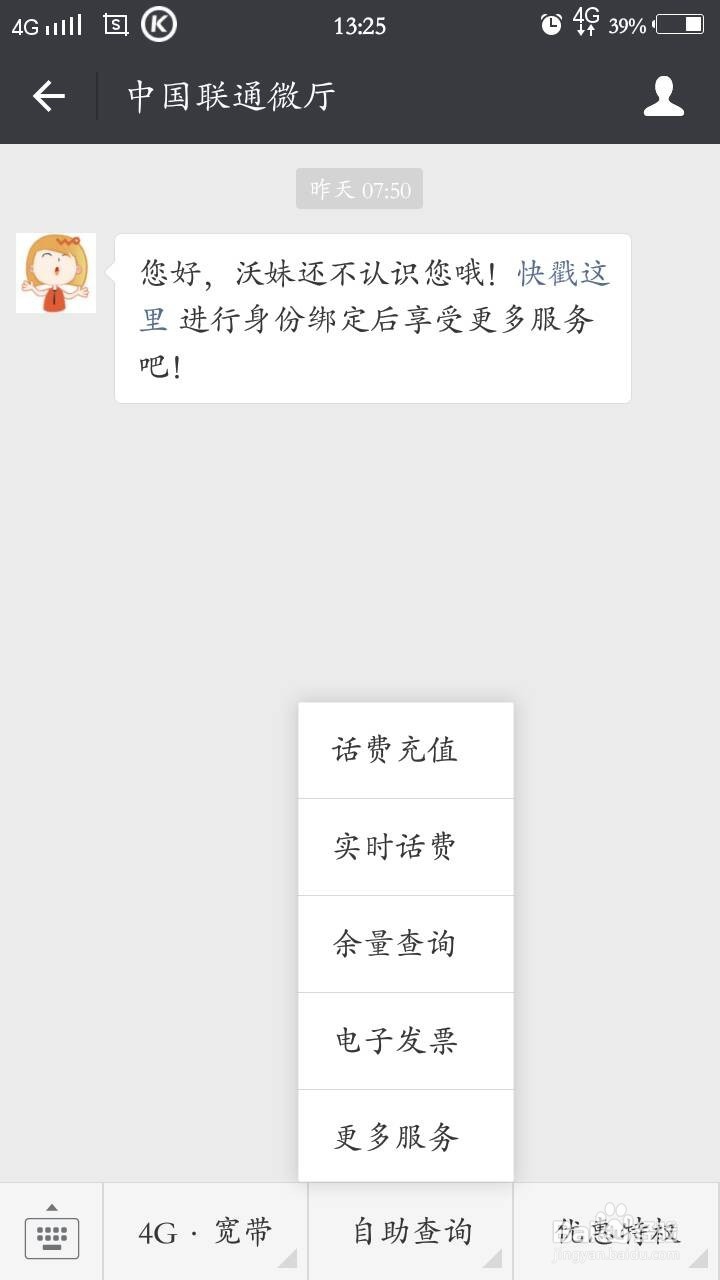The width and height of the screenshot is (720, 1280).
Task: Go back using the top-left arrow
Action: (48, 96)
